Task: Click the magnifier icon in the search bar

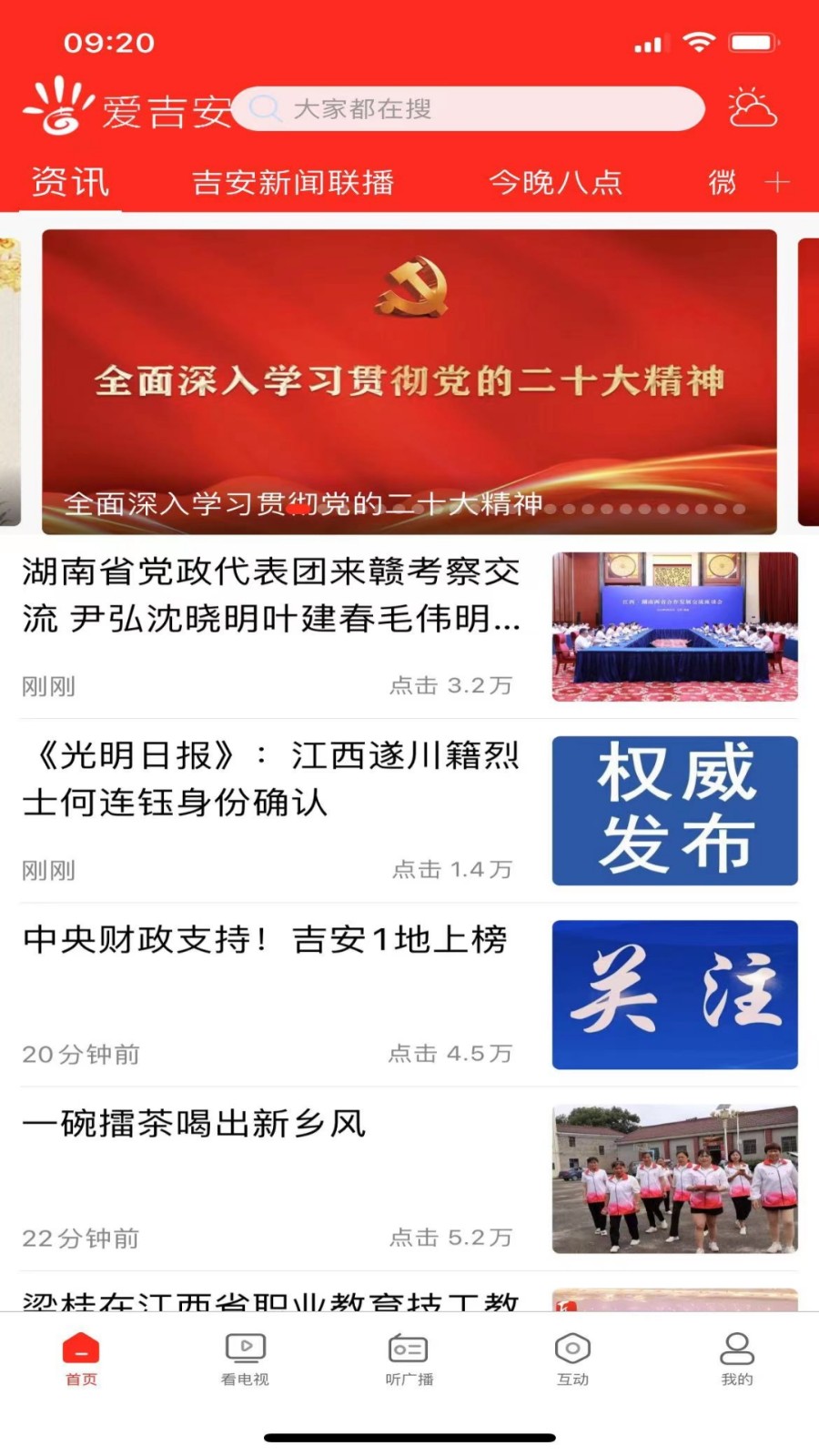Action: (x=266, y=108)
